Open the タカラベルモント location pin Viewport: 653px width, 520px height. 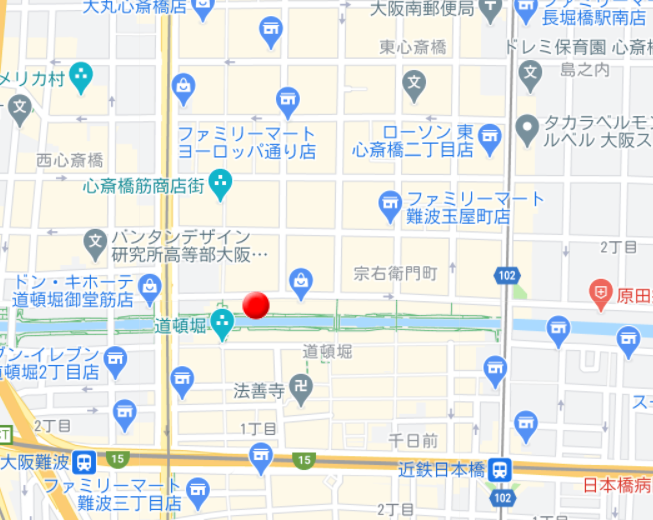pos(527,126)
